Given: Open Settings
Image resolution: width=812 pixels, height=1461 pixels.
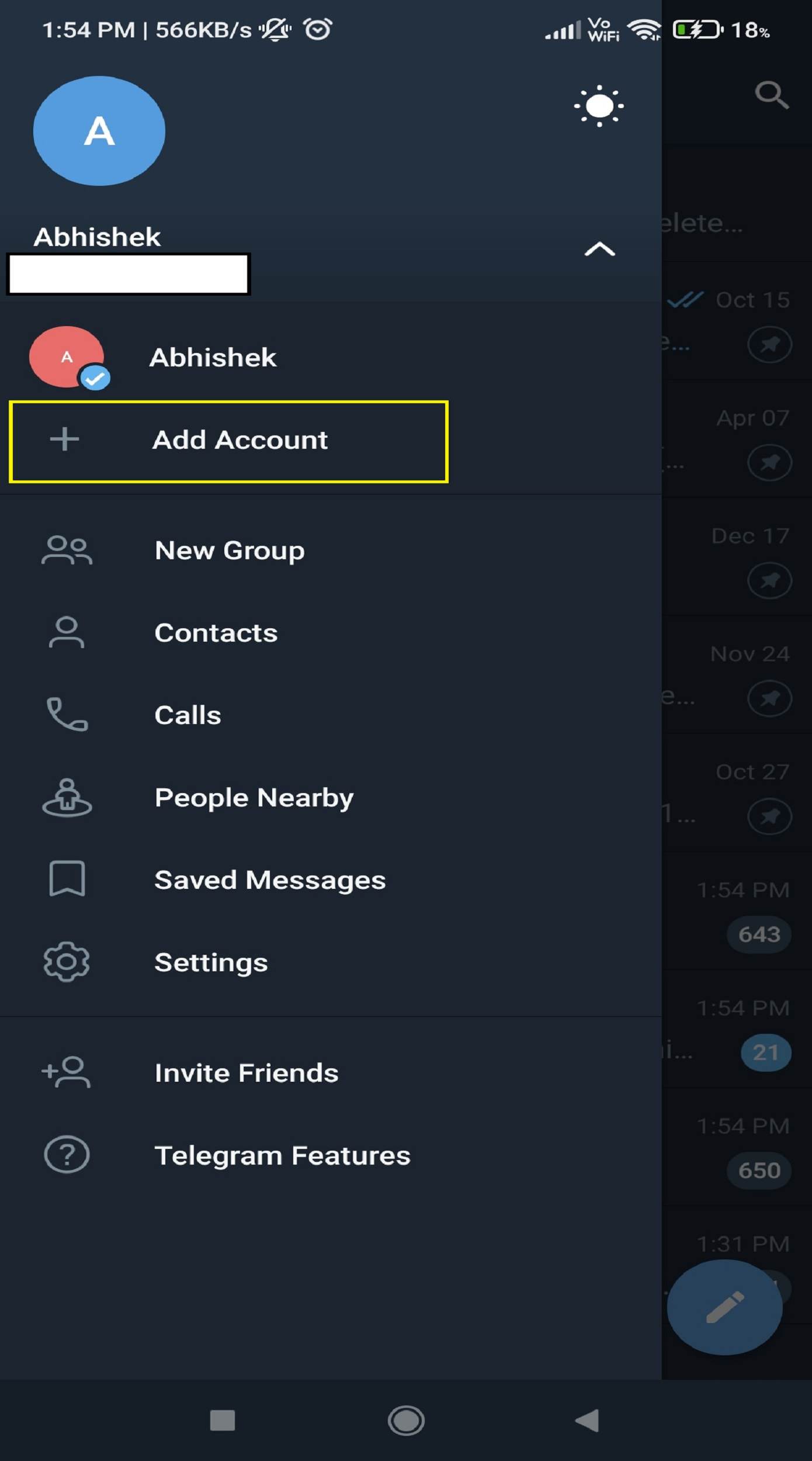Looking at the screenshot, I should pos(331,963).
